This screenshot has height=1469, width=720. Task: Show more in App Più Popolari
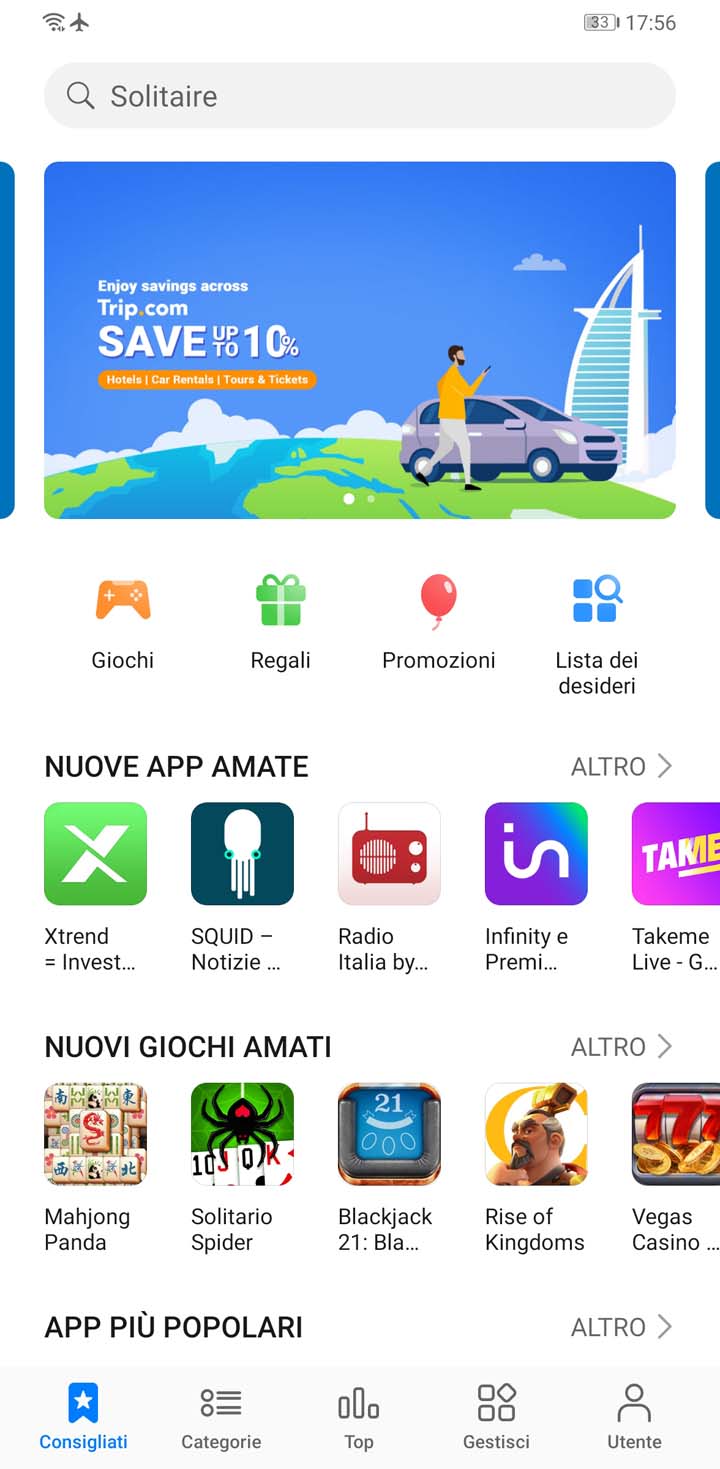click(x=622, y=1327)
